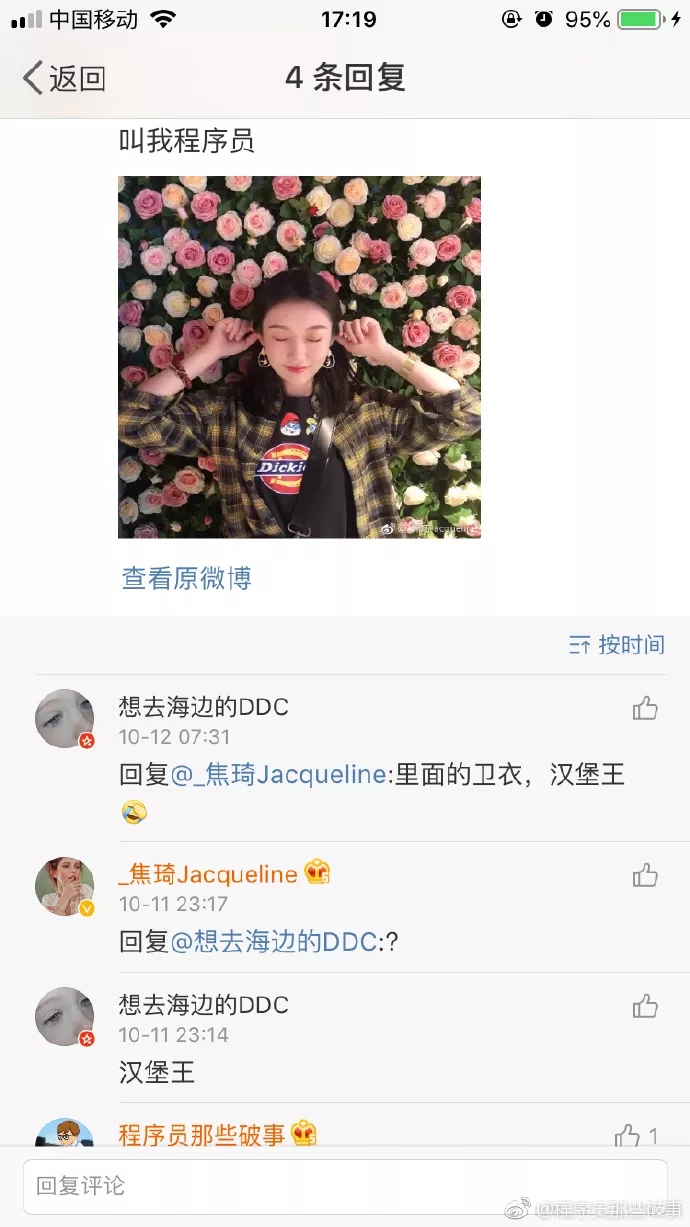The height and width of the screenshot is (1227, 690).
Task: Open _焦琦Jacqueline's avatar profile
Action: 65,886
